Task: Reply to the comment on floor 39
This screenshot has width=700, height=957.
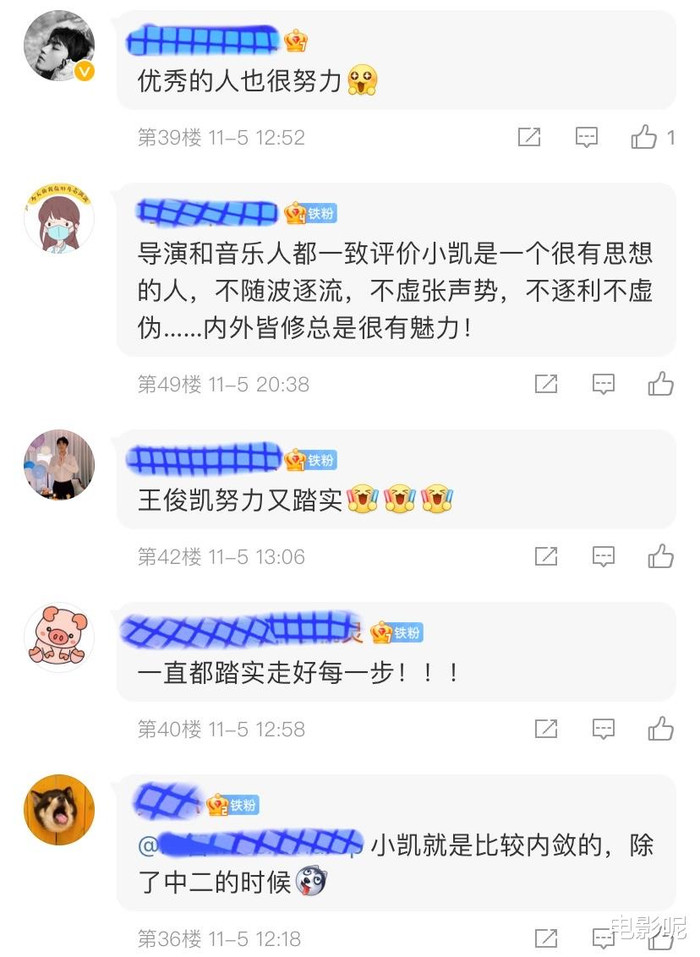Action: (x=587, y=137)
